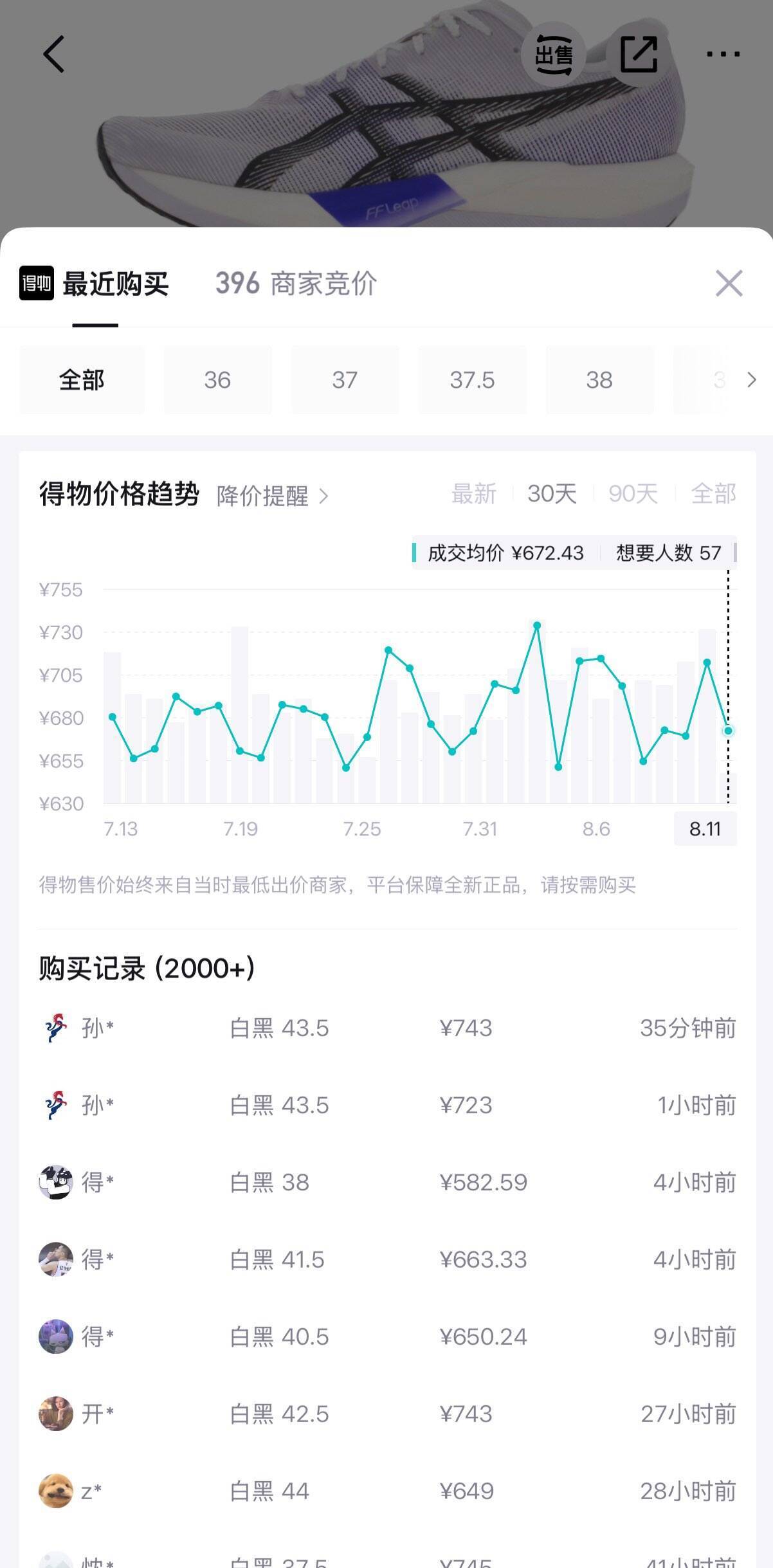Close the purchase records sheet

pyautogui.click(x=729, y=284)
